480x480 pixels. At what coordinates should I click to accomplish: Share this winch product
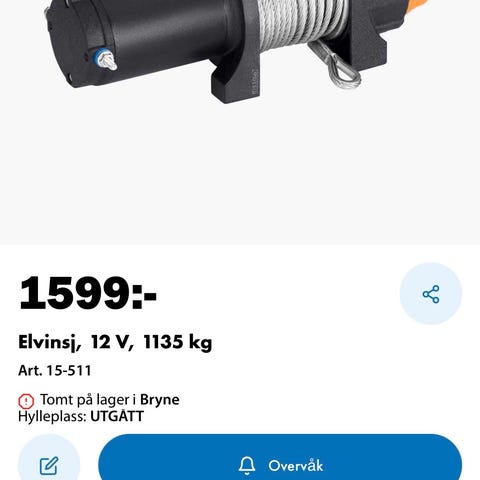click(x=431, y=294)
